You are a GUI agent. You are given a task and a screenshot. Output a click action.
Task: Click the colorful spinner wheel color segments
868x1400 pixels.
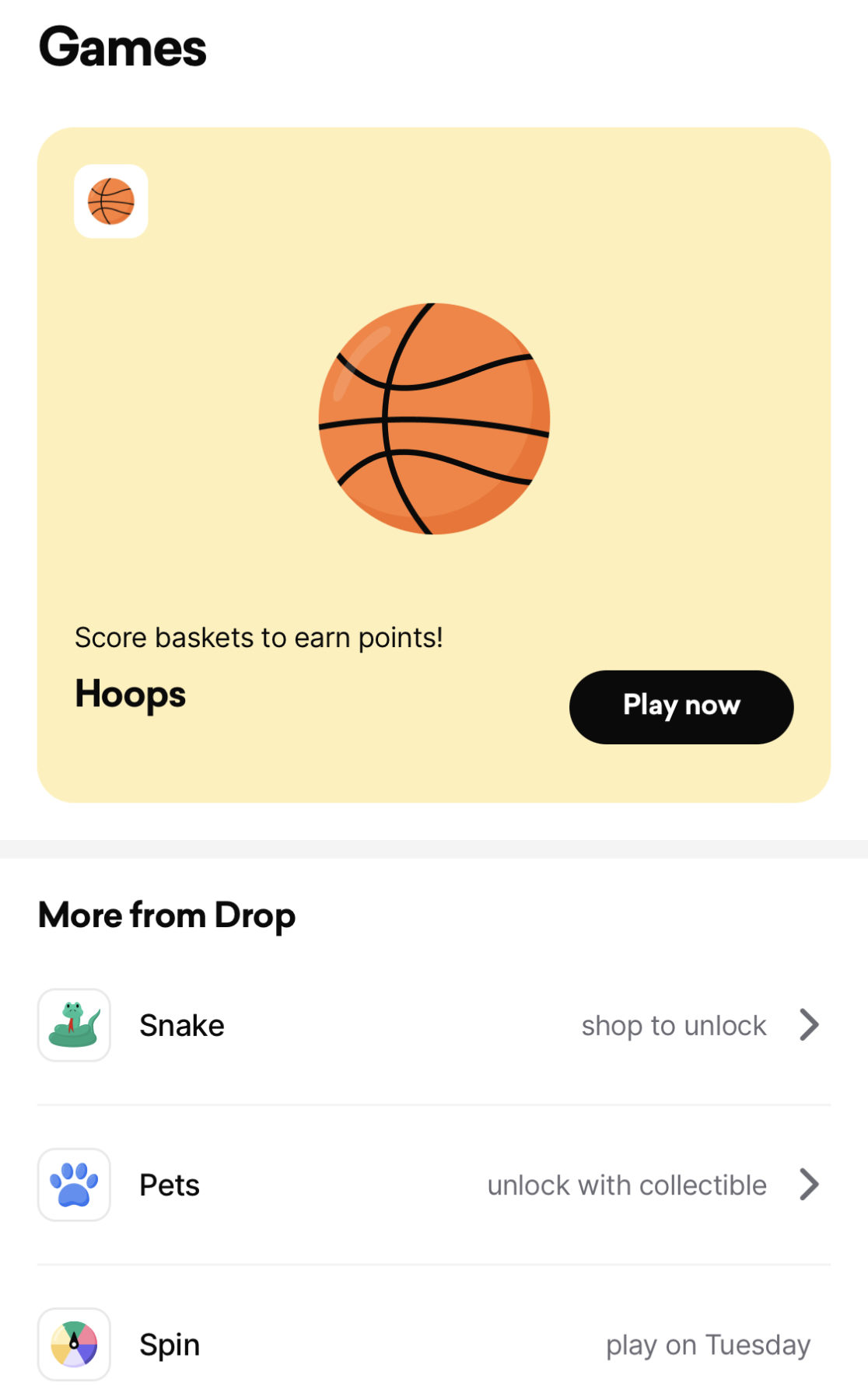73,1345
